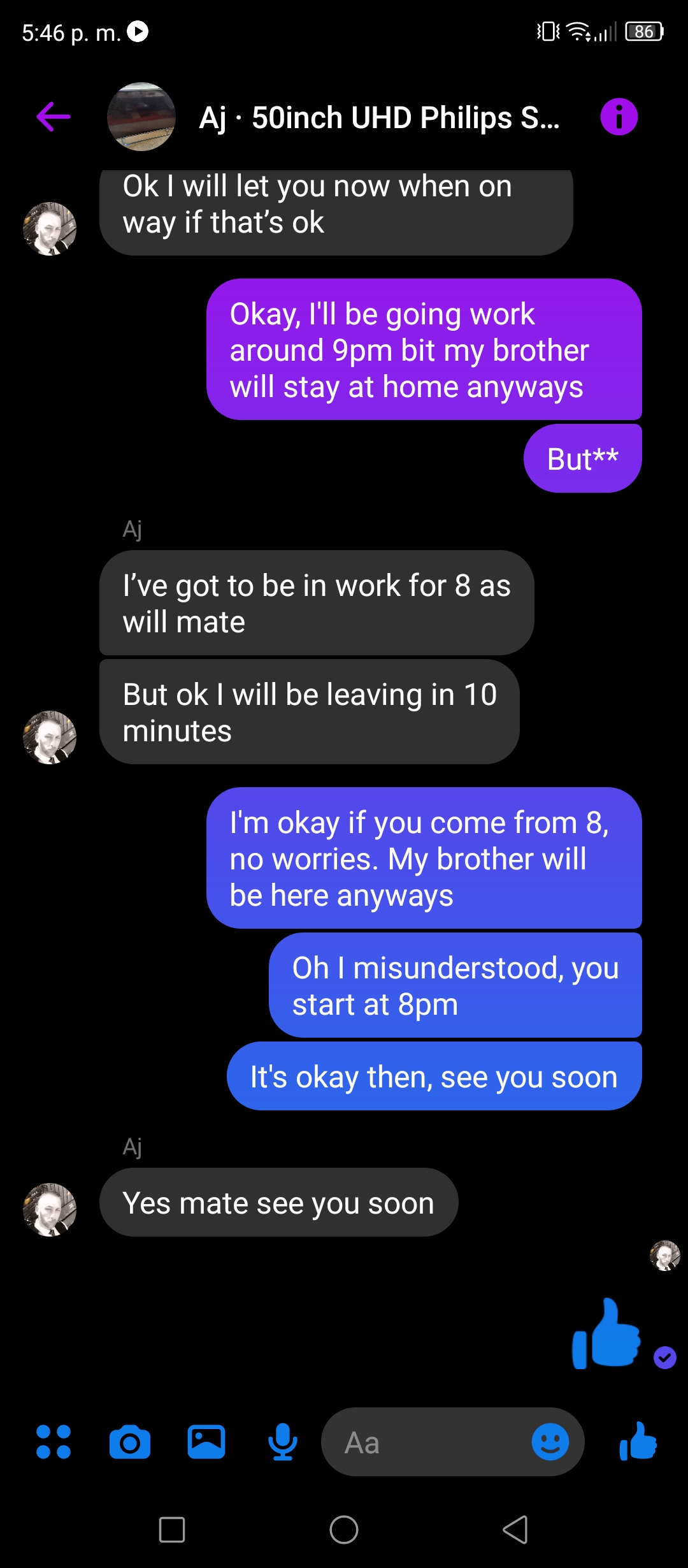Open conversation info via the i icon
Screen dimensions: 688x1568
click(619, 117)
